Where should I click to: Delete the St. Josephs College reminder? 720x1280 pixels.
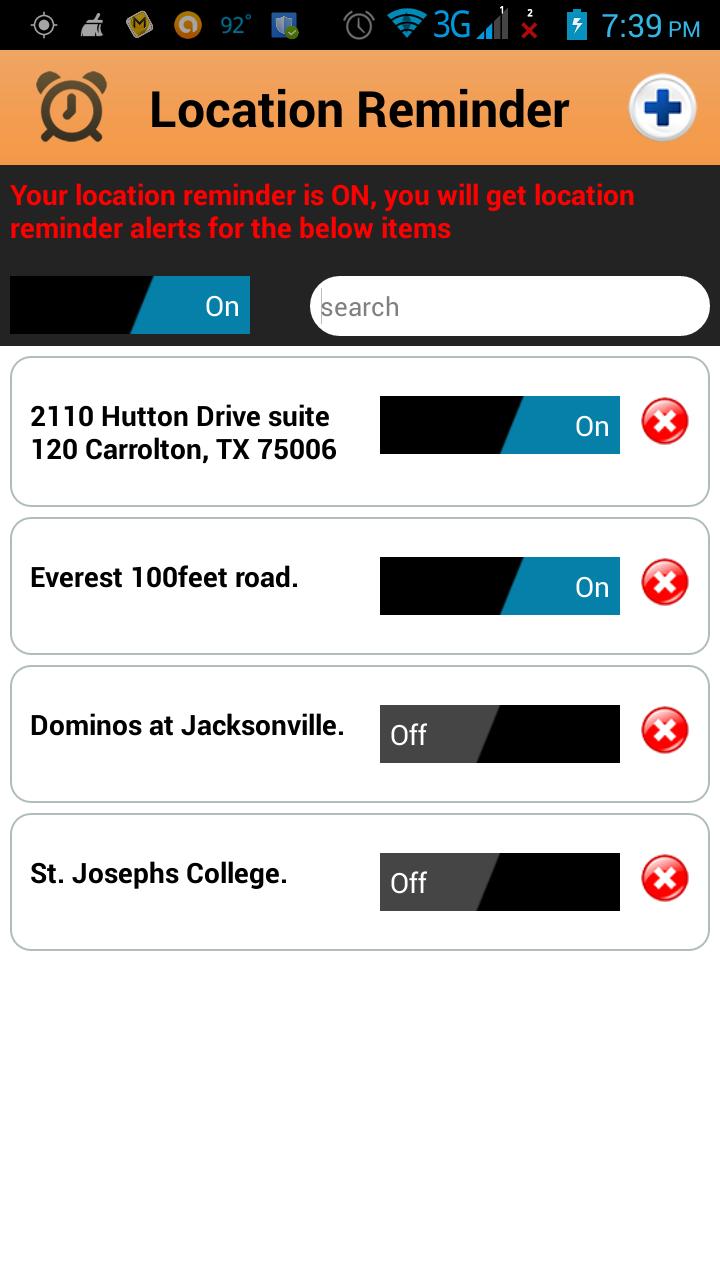(x=664, y=879)
